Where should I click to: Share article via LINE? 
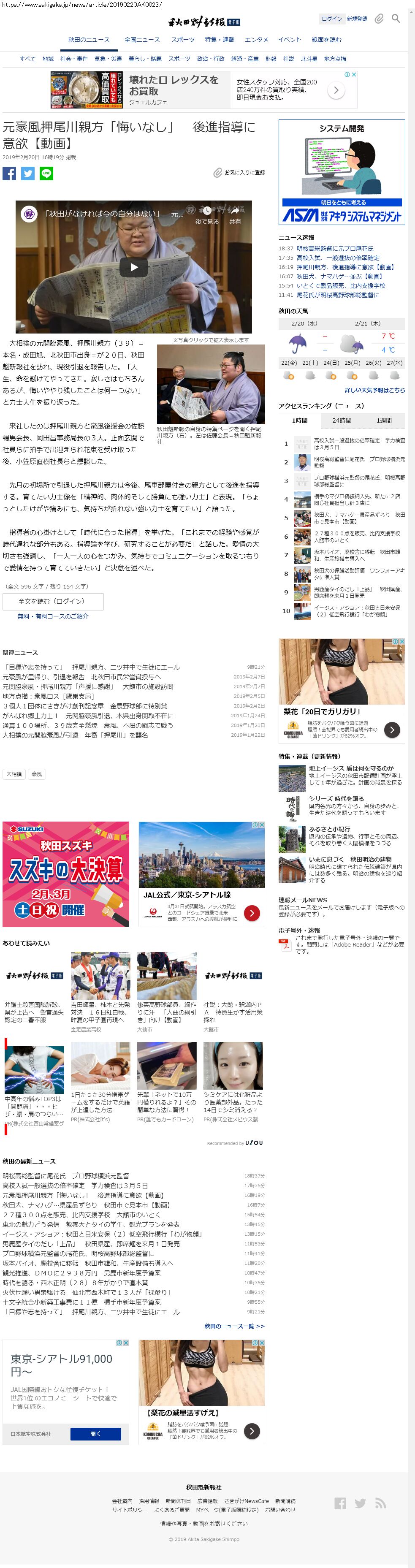coord(46,174)
